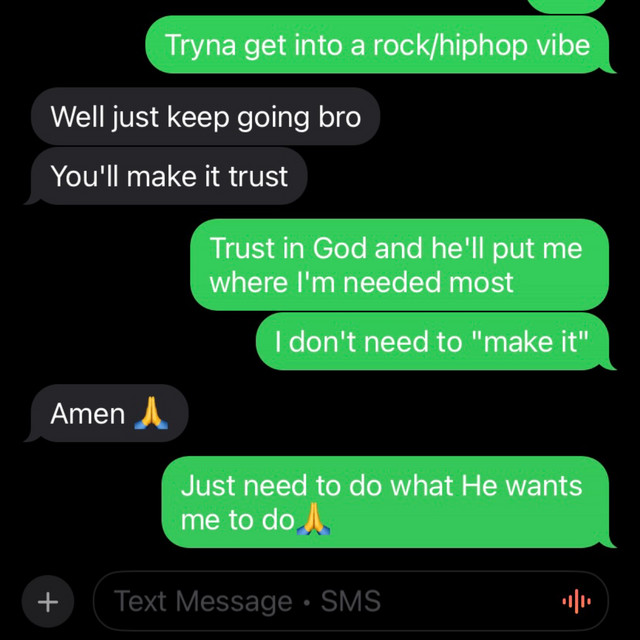Screen dimensions: 640x640
Task: Focus the Text Message SMS field
Action: 320,601
